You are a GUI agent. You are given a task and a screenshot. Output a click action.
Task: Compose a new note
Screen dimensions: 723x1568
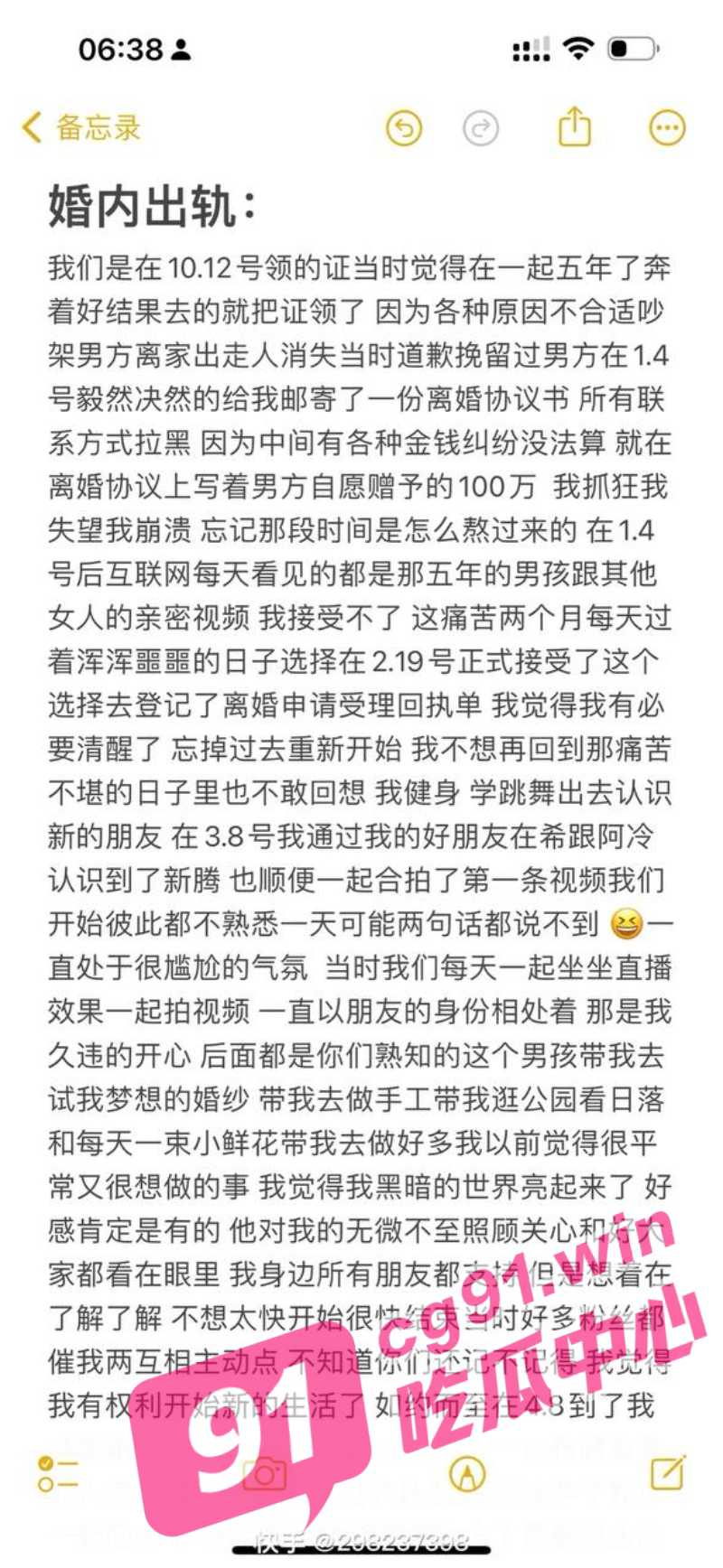point(668,1472)
